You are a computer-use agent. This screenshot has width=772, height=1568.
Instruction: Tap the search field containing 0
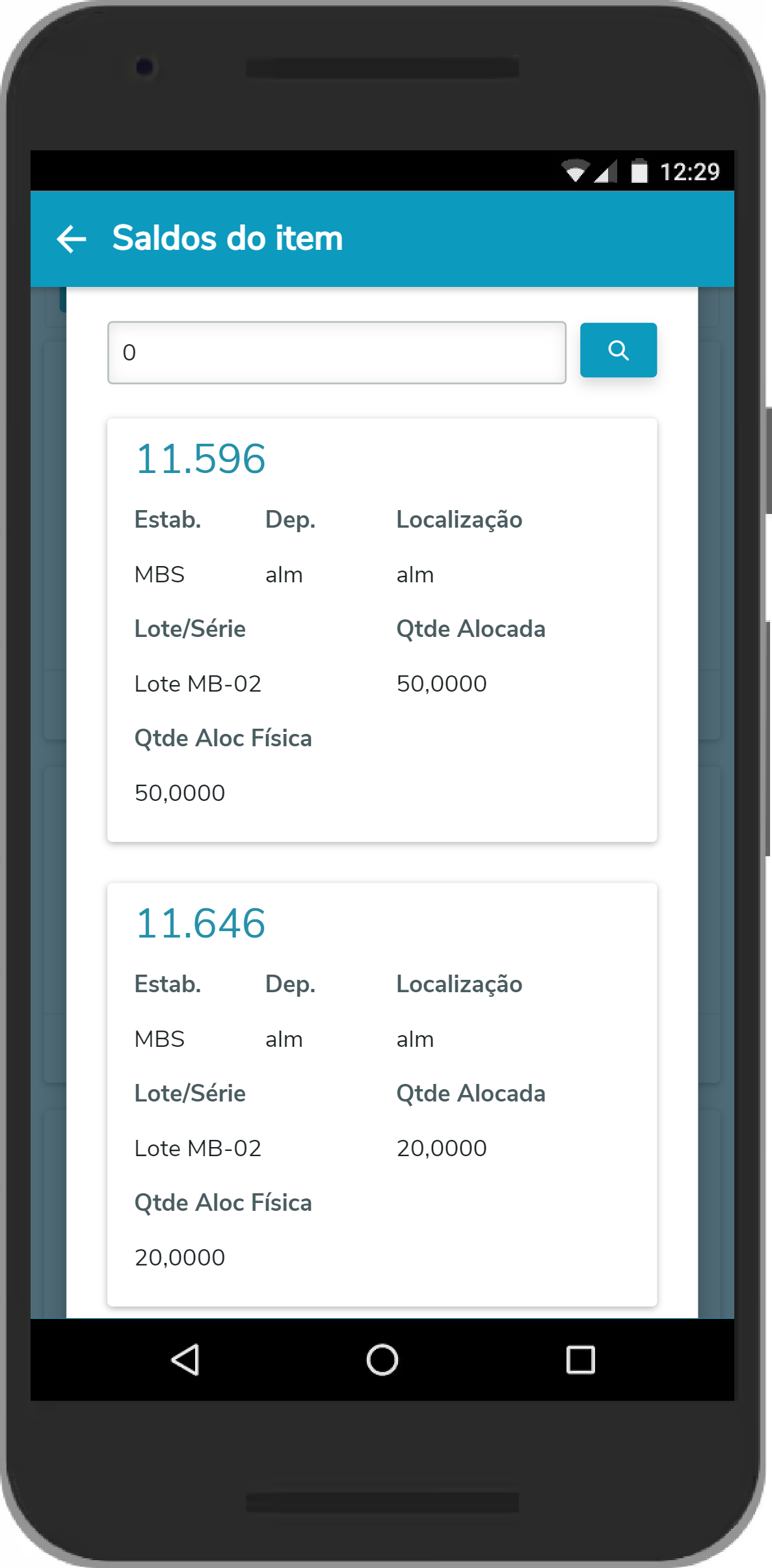point(336,353)
